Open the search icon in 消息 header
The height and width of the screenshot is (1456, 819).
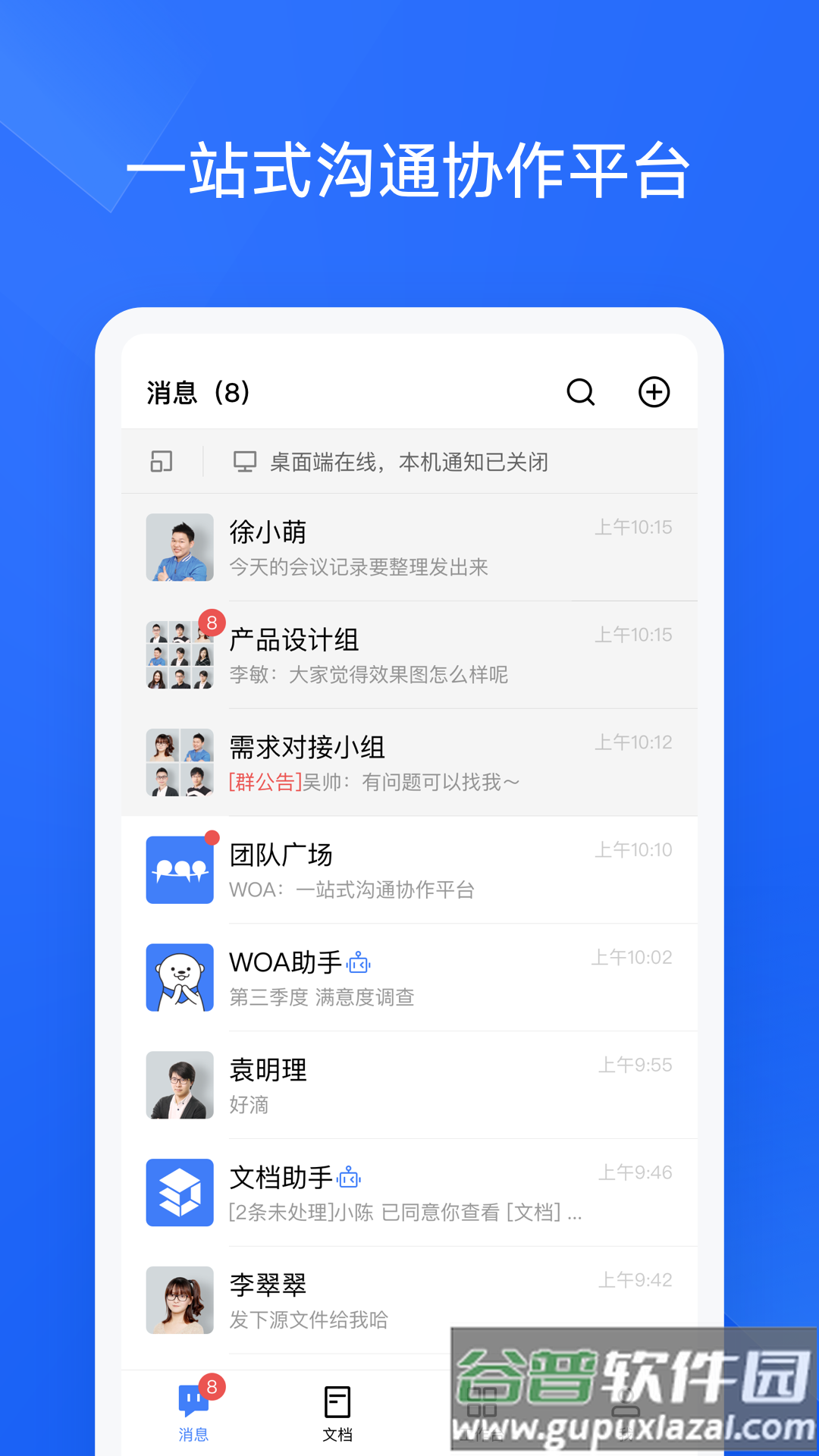click(580, 393)
